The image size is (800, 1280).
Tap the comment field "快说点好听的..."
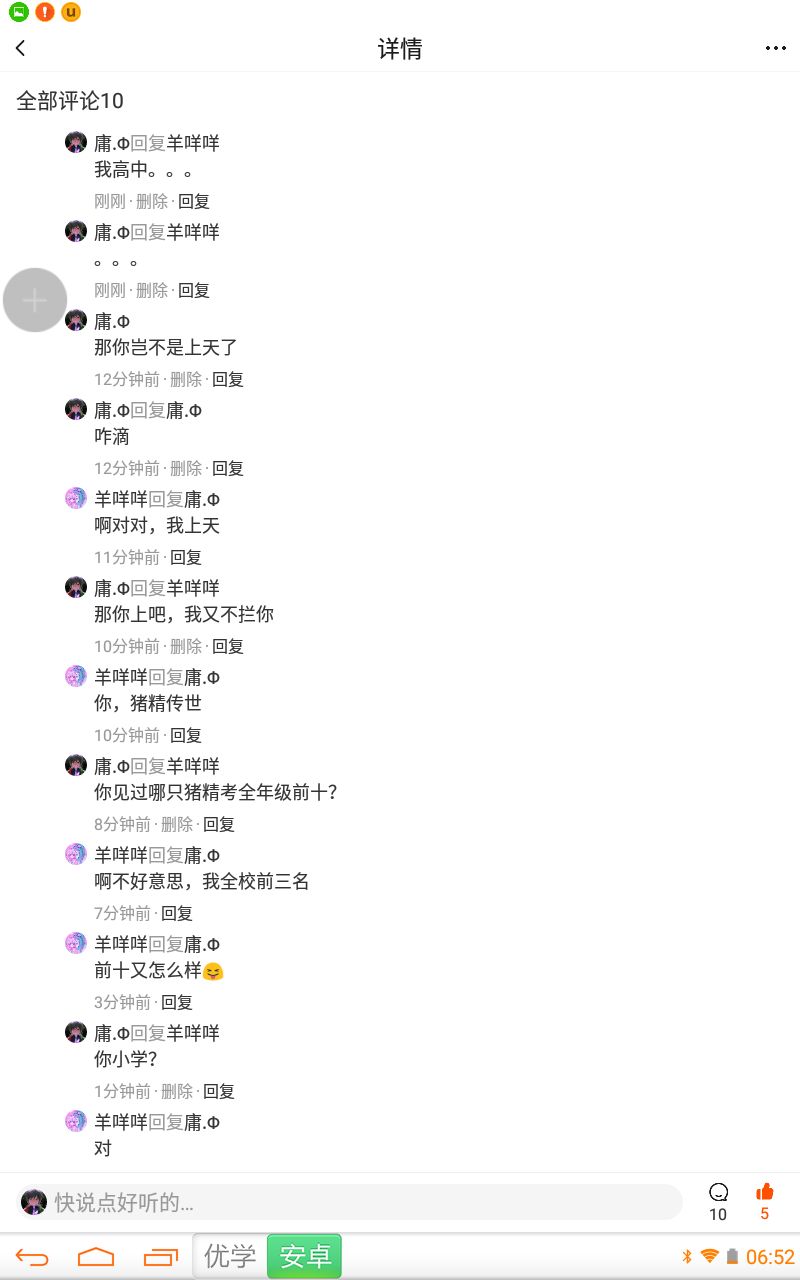point(350,1202)
